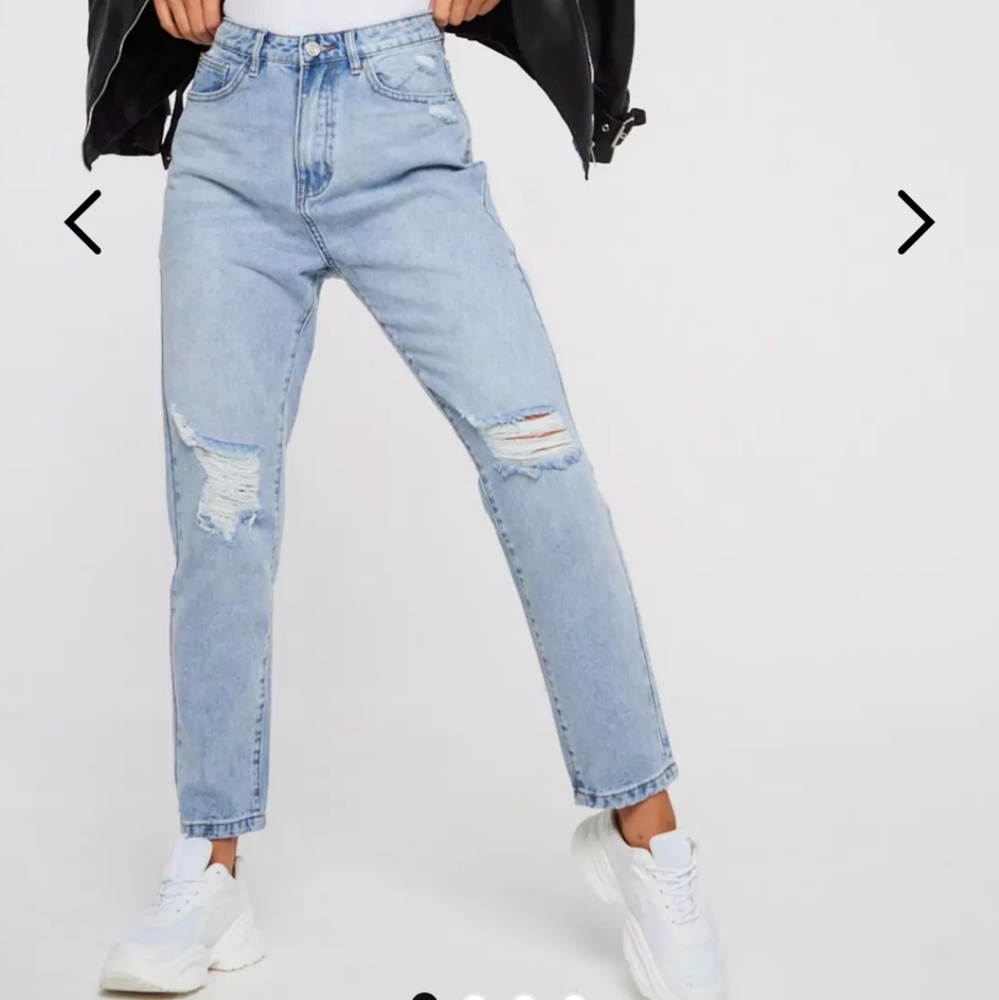Activate an inactive slide indicator dot
The image size is (999, 1000).
click(474, 995)
